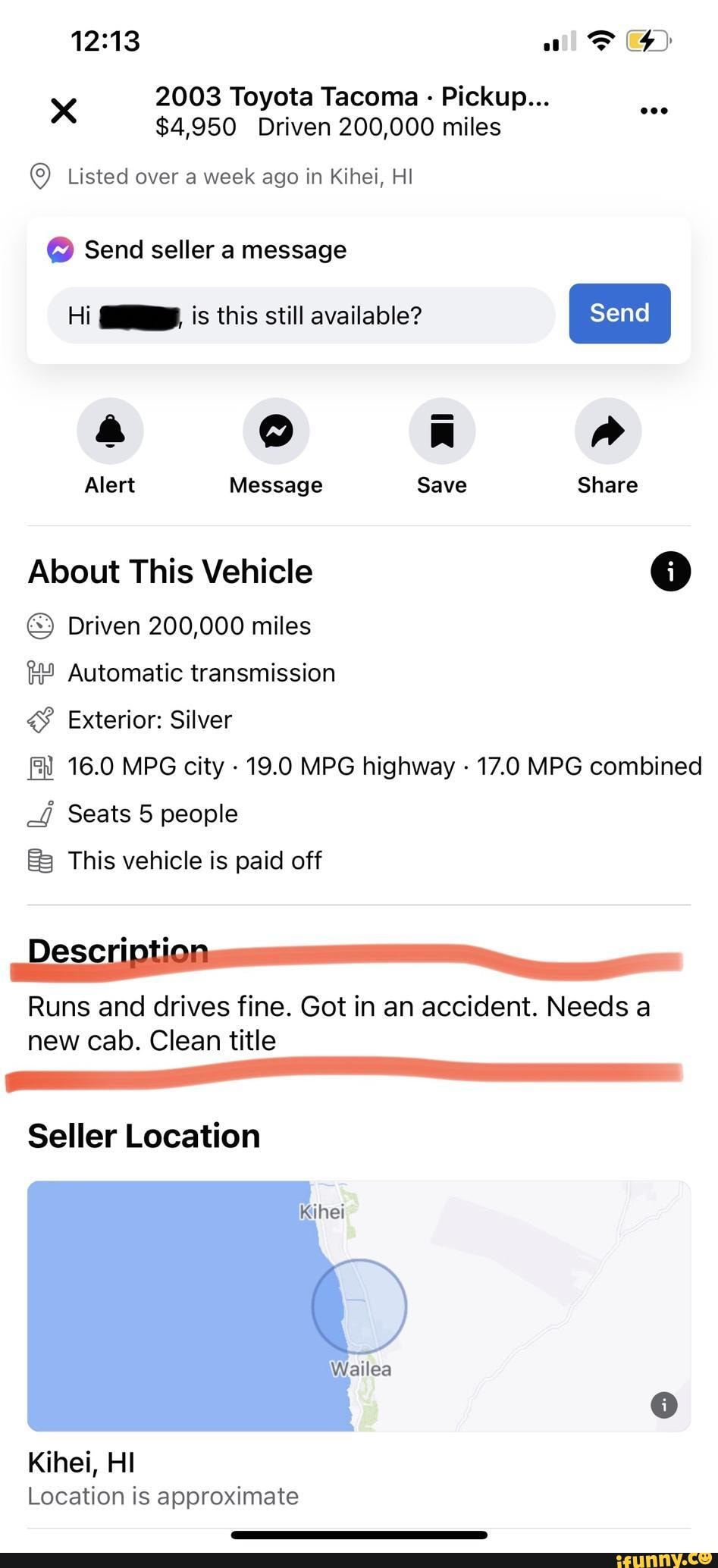Screen dimensions: 718x1568
Task: Tap Seller Location section heading
Action: coord(143,1135)
